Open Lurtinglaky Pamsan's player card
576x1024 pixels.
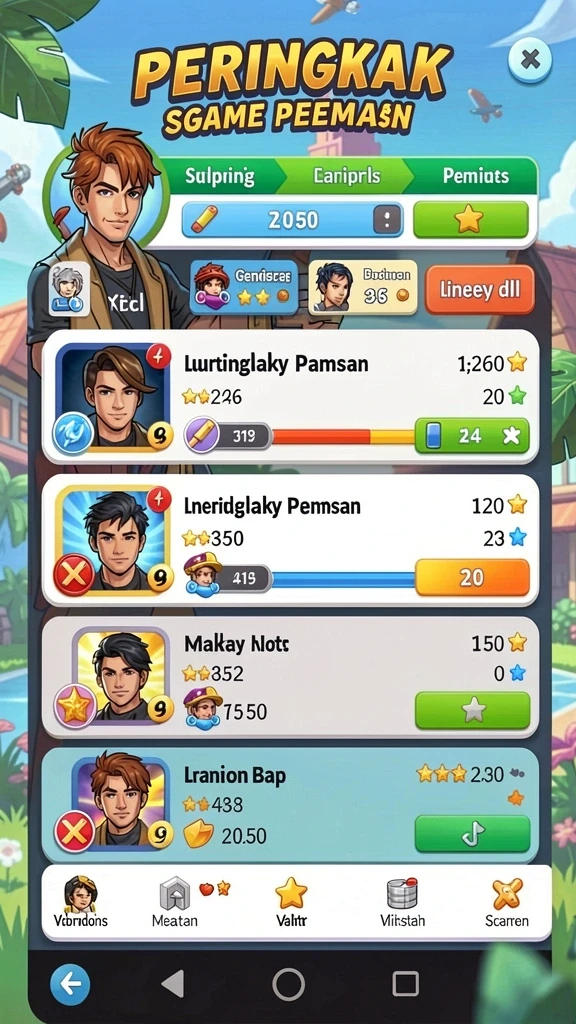(290, 397)
